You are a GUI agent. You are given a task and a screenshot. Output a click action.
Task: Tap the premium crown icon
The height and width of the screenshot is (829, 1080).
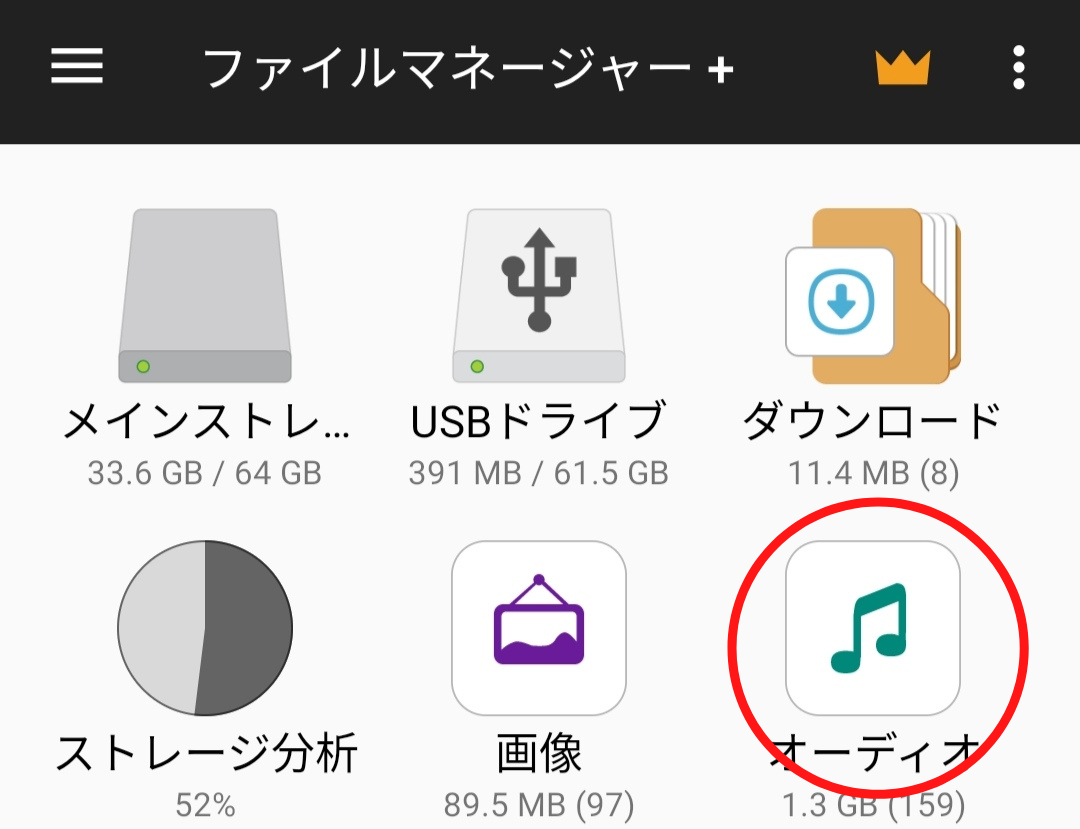(902, 68)
